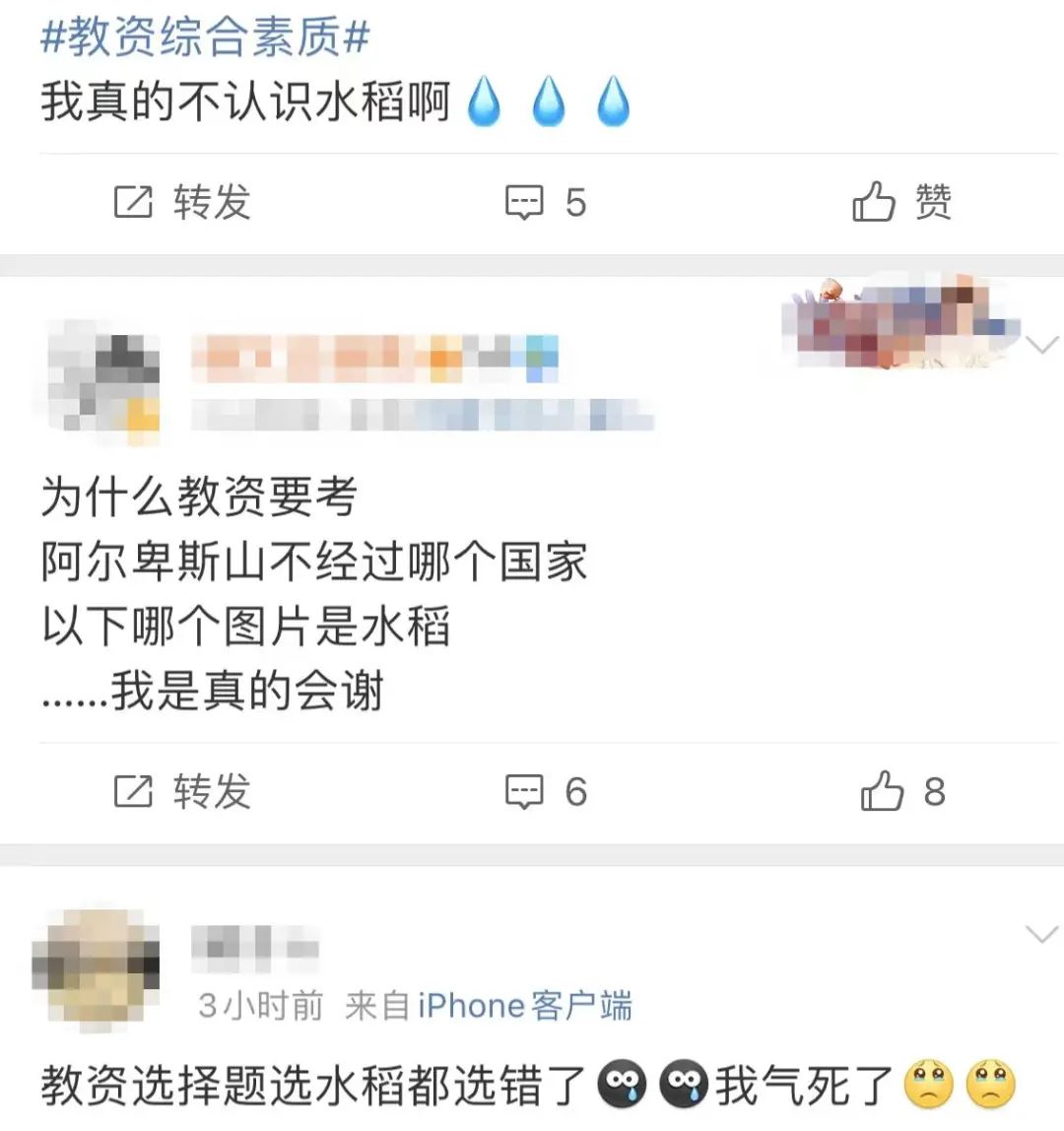Like the 我真的不认识水稻啊 post

(x=900, y=203)
